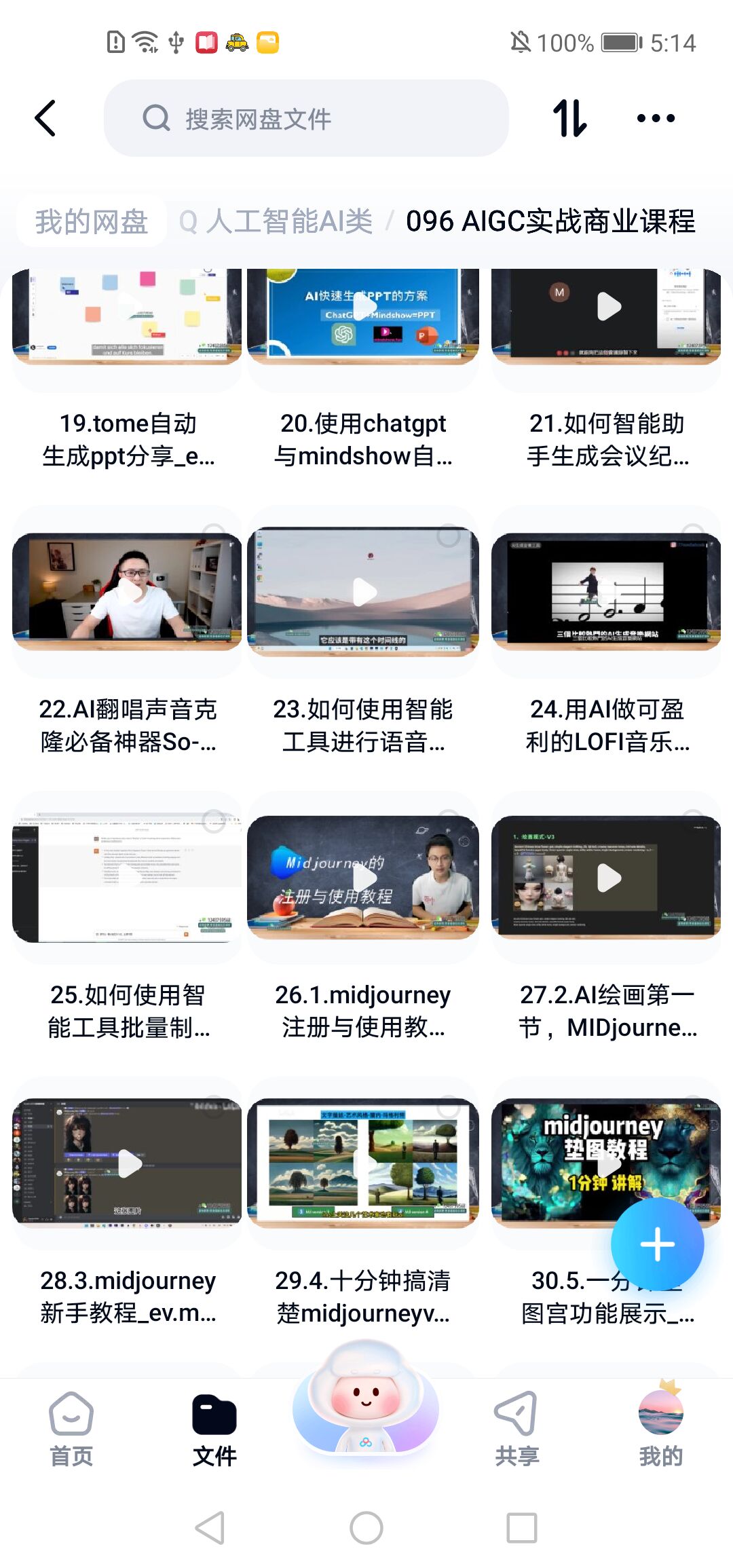This screenshot has width=733, height=1568.
Task: Jump to 我的网盘 breadcrumb
Action: (x=92, y=221)
